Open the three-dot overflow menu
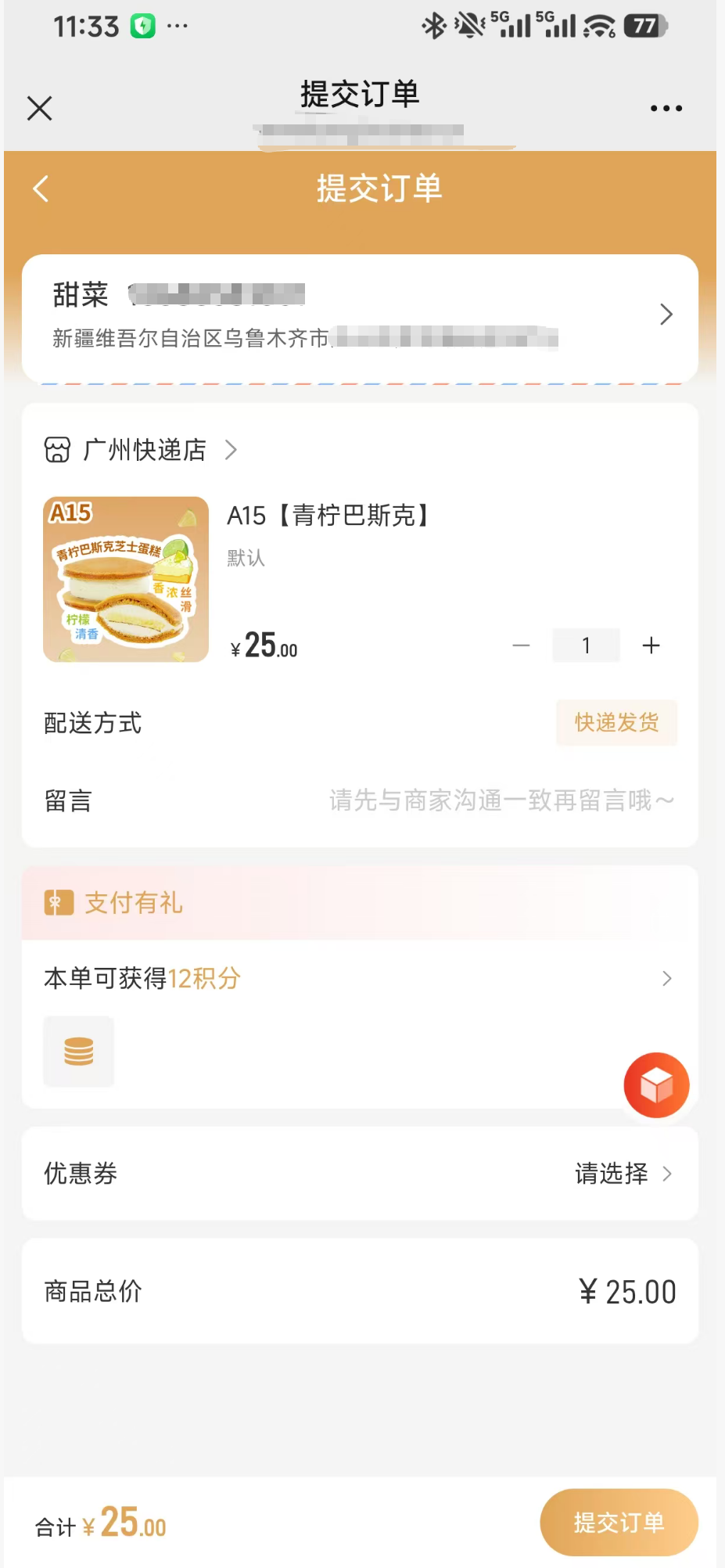The width and height of the screenshot is (725, 1568). [x=666, y=108]
